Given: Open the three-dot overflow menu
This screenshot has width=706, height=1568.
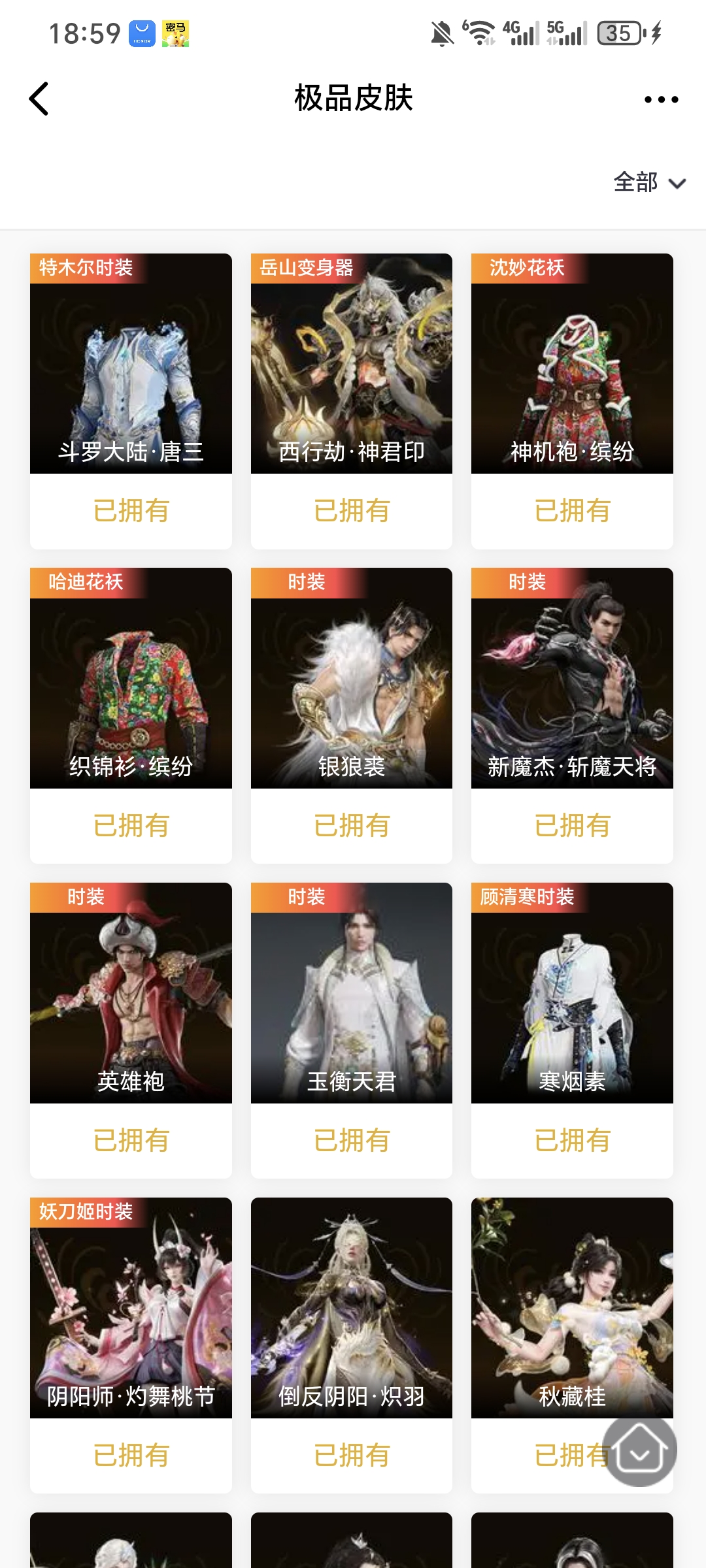Looking at the screenshot, I should tap(661, 99).
